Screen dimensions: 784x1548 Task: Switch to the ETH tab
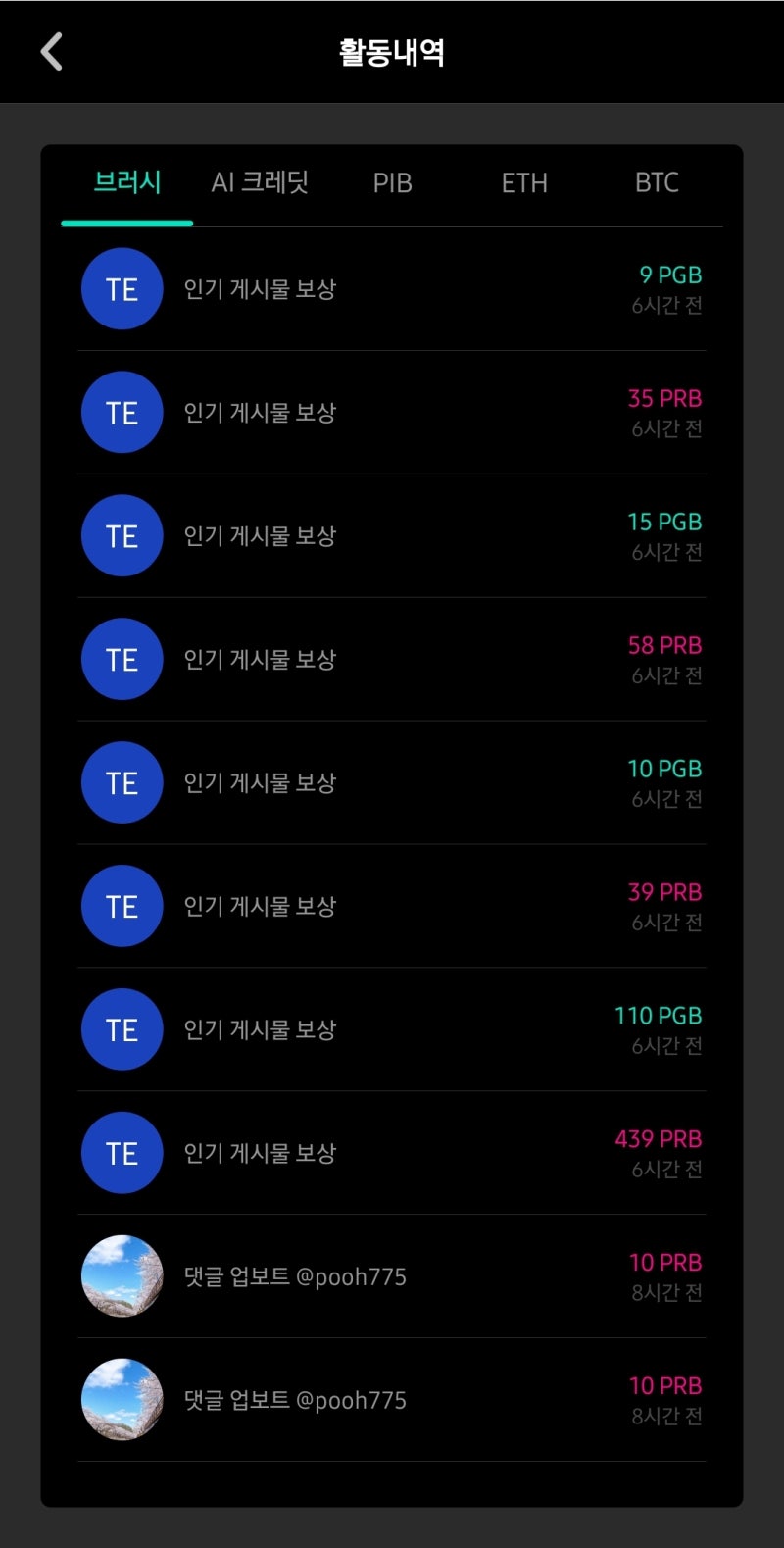(523, 183)
